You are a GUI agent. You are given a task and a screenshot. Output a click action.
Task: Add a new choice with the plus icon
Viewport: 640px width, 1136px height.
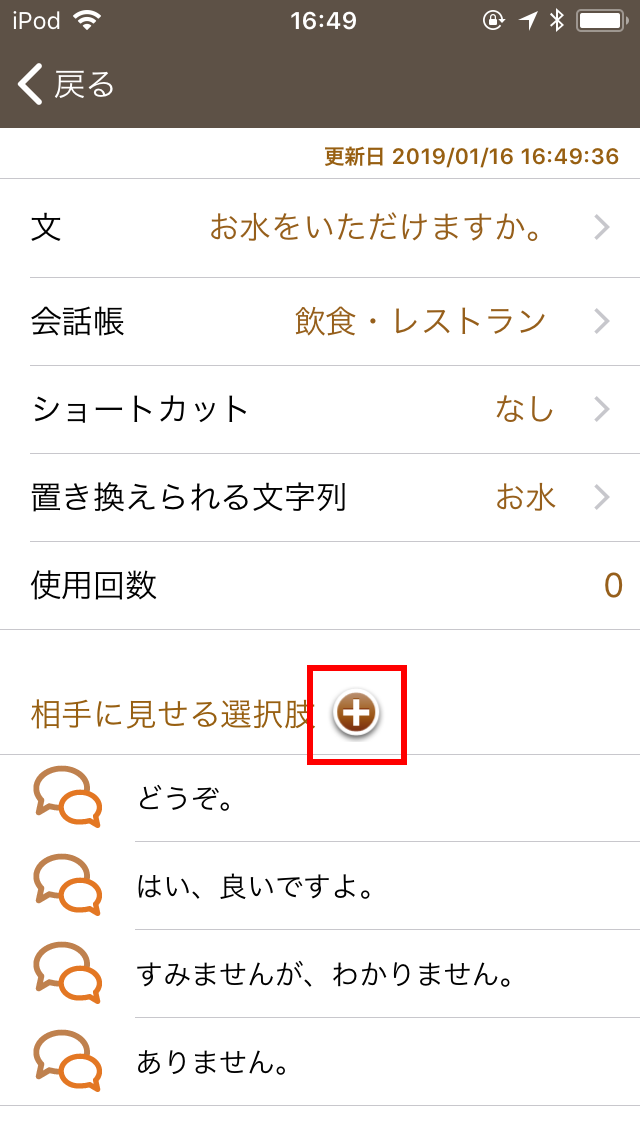click(x=357, y=714)
